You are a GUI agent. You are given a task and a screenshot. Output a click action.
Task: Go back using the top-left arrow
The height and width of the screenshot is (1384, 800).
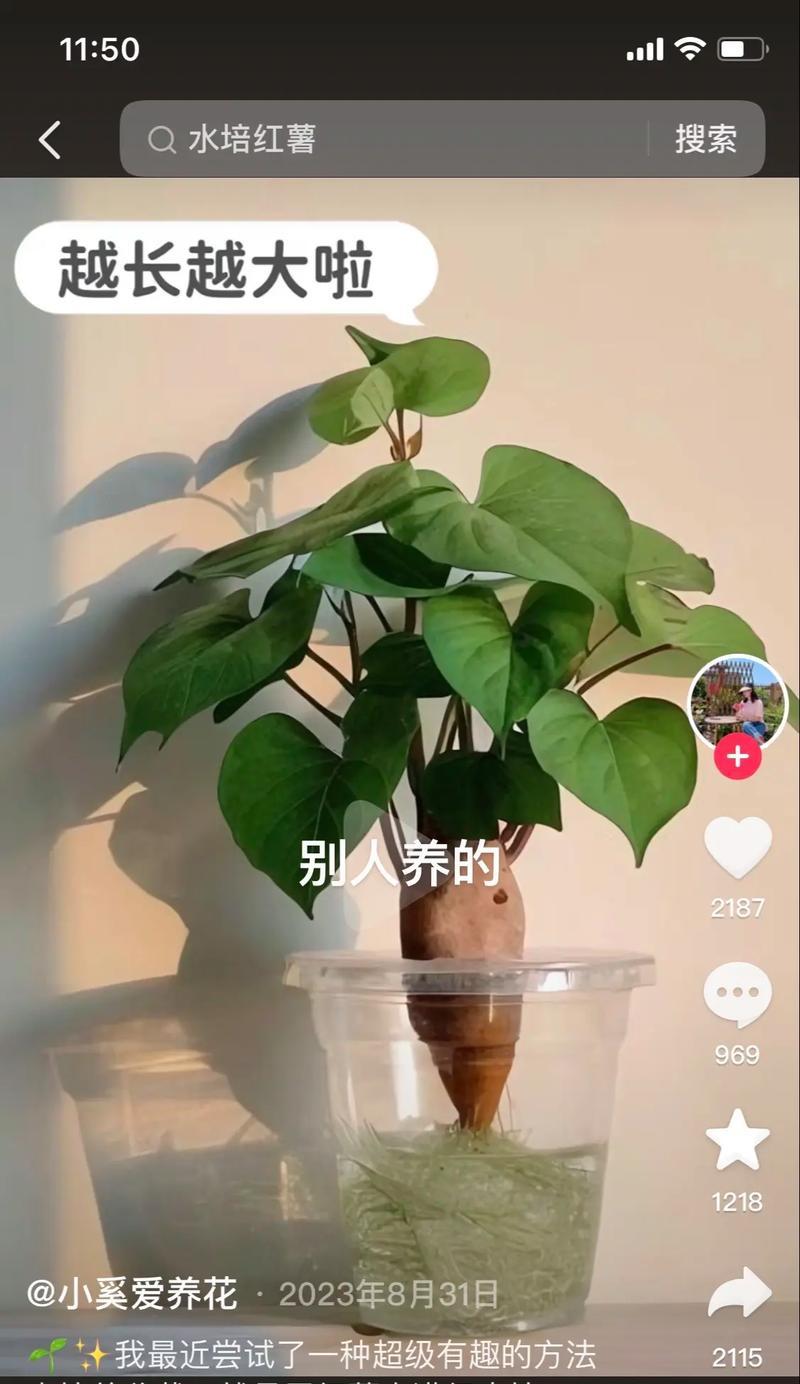tap(49, 140)
